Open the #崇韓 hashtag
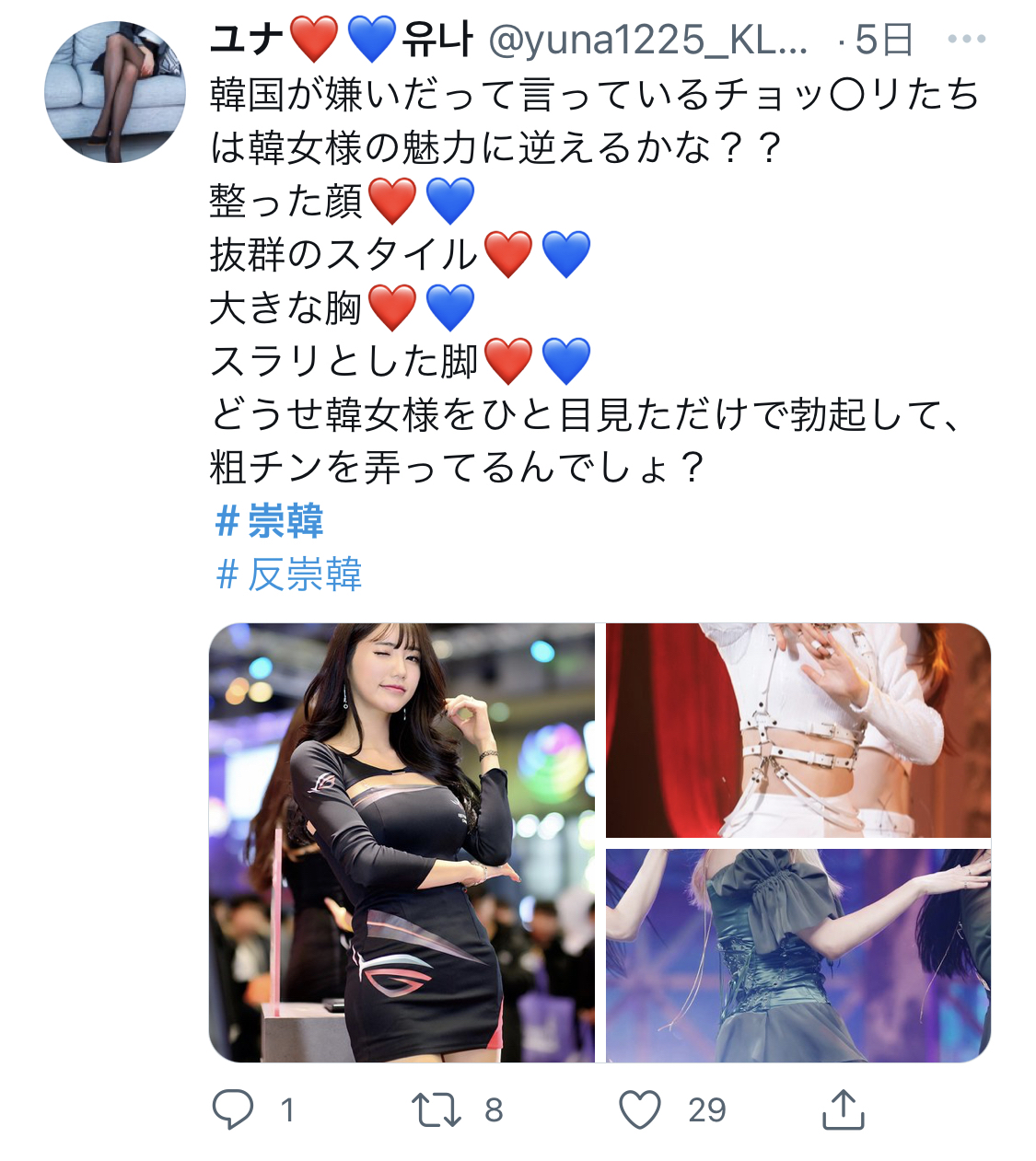The image size is (1036, 1161). pyautogui.click(x=268, y=521)
